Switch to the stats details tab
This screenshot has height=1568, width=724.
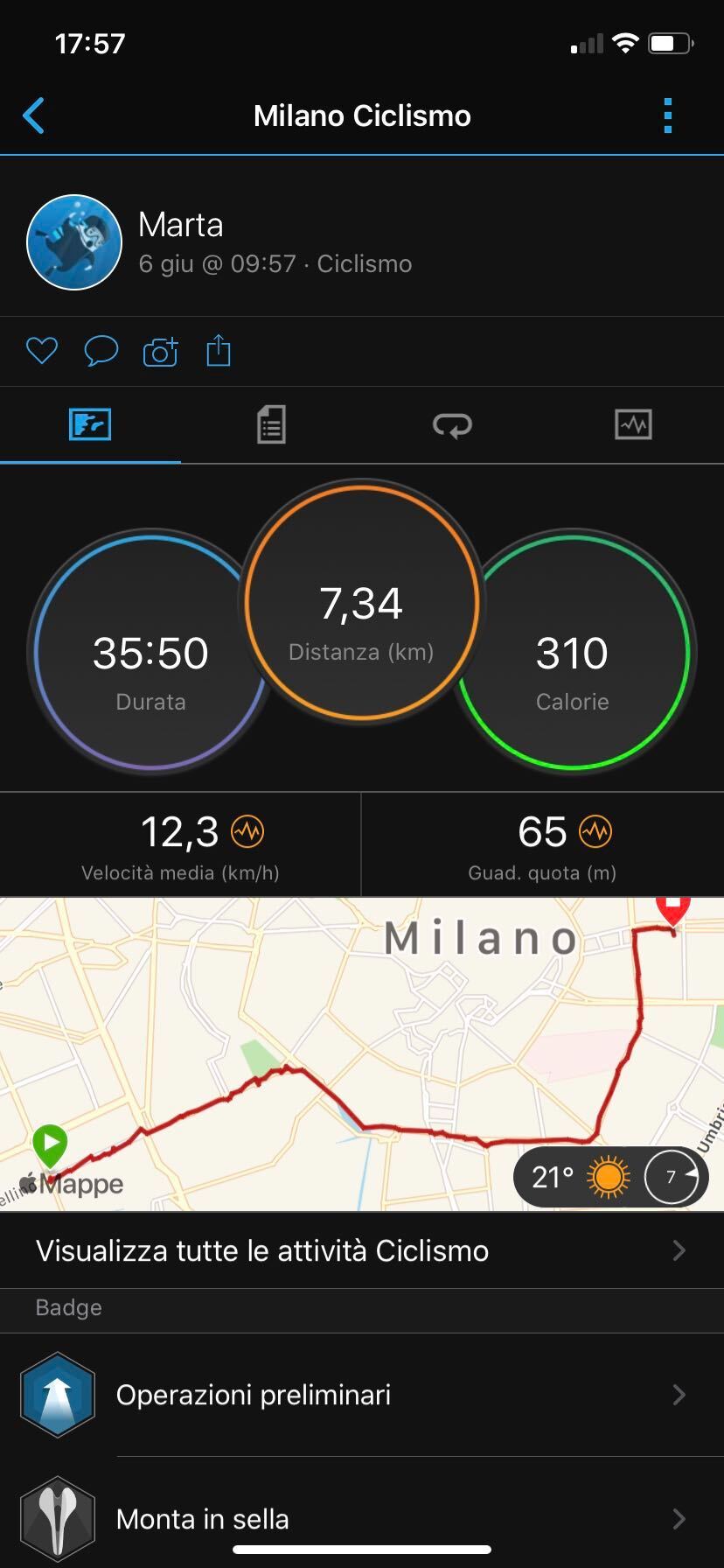tap(271, 425)
